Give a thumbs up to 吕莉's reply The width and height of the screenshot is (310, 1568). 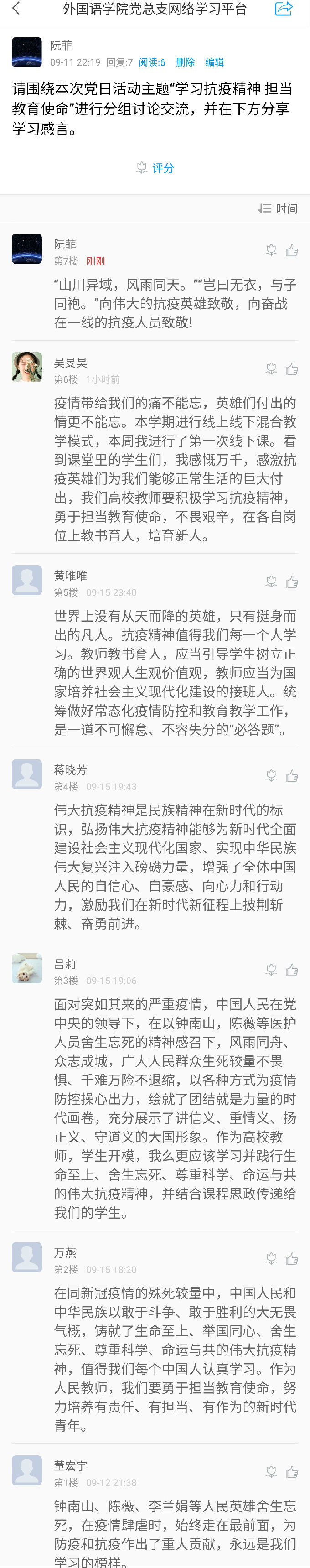(292, 970)
